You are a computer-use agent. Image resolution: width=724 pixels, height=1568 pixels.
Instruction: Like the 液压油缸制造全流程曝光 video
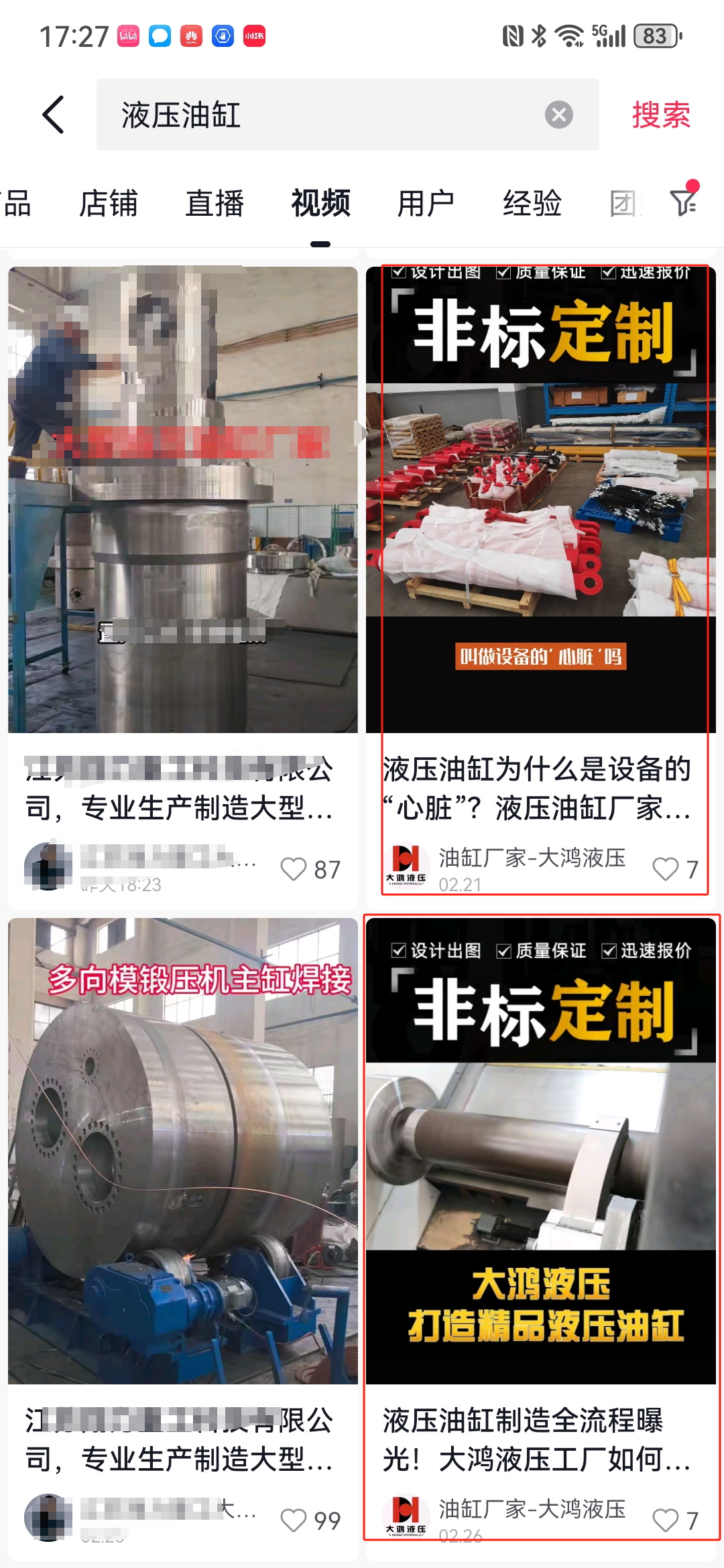click(x=665, y=1520)
